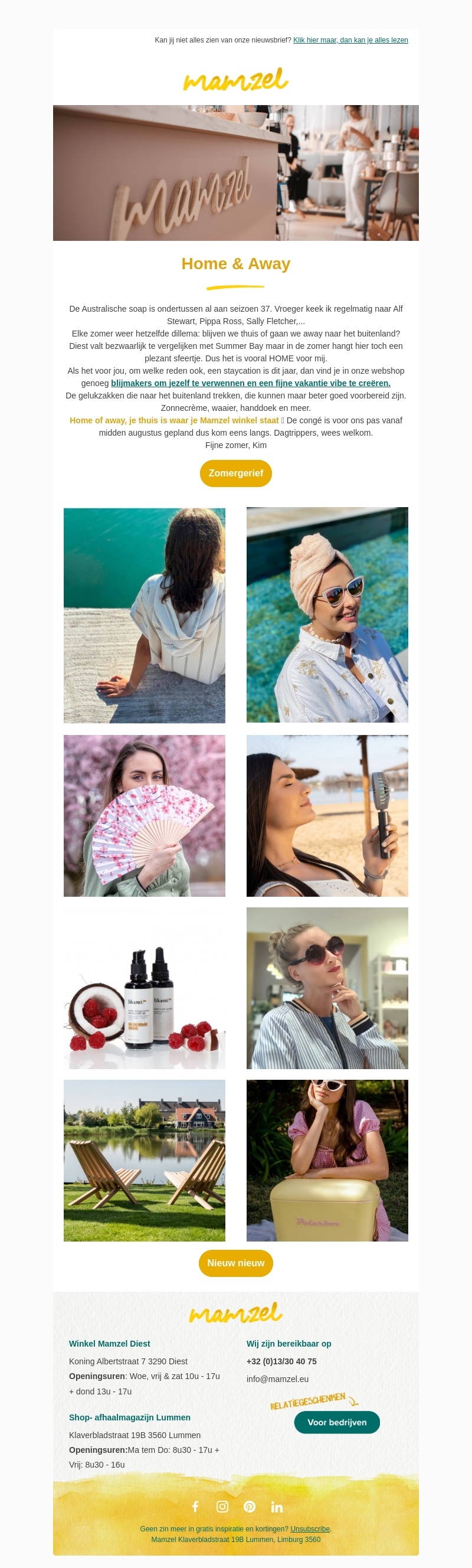The width and height of the screenshot is (472, 1568).
Task: Open the pink cherry blossom fan photo
Action: tap(144, 815)
